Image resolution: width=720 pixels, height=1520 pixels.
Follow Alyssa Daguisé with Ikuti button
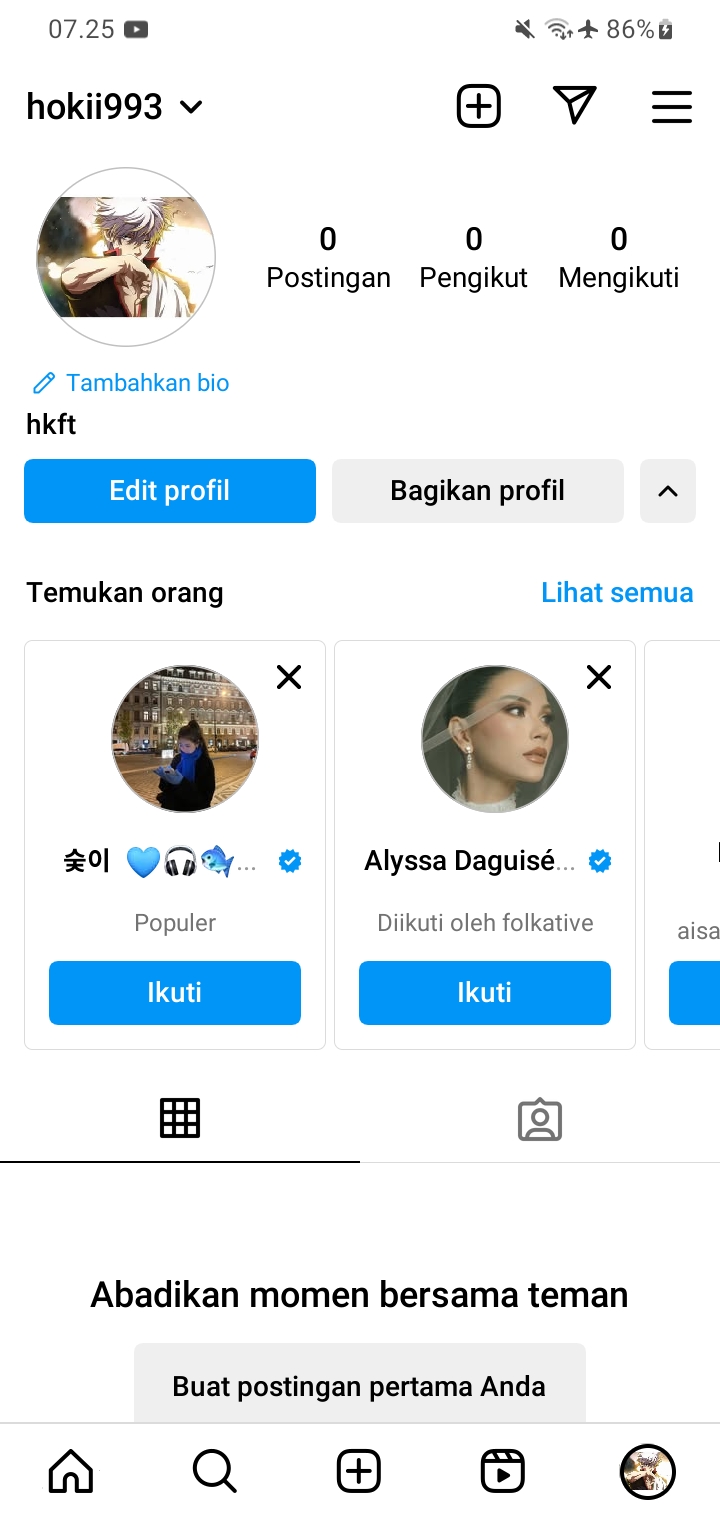pos(485,993)
